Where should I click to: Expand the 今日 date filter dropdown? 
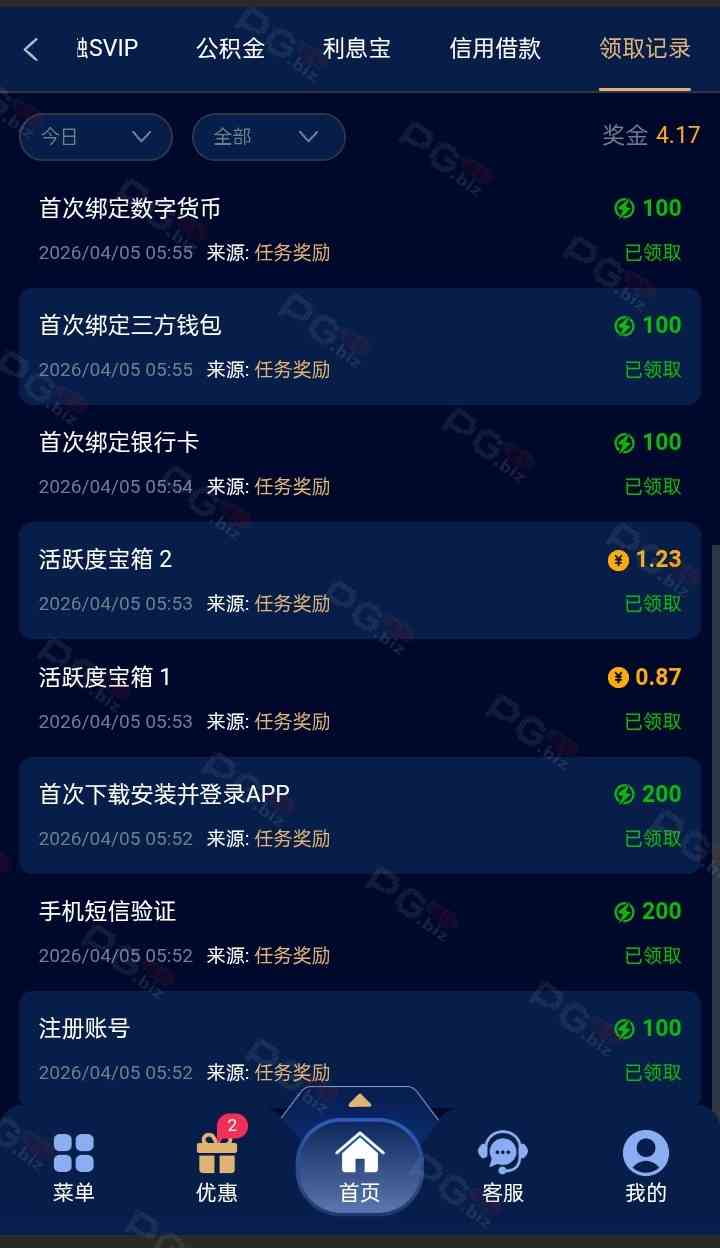point(96,137)
